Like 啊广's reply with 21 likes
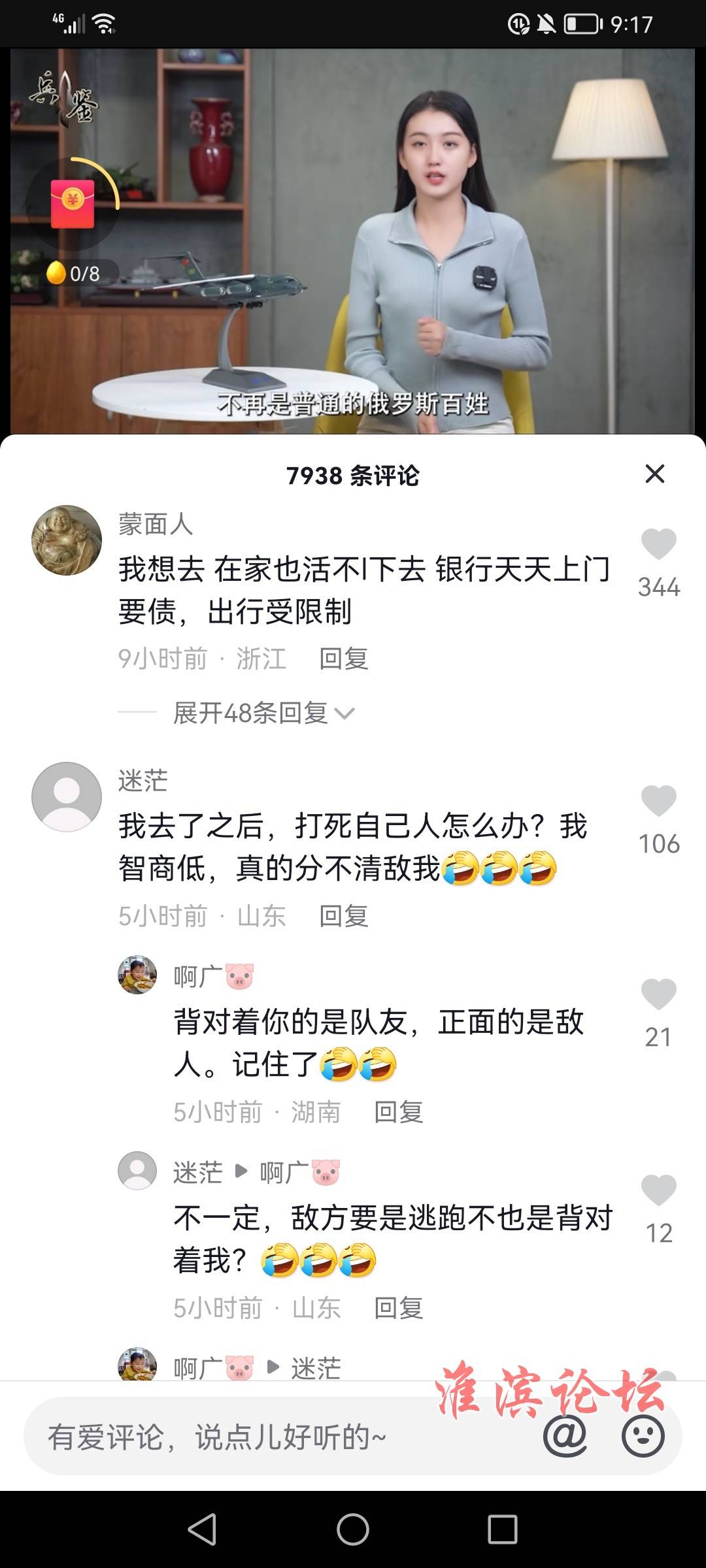The image size is (706, 1568). click(x=658, y=995)
